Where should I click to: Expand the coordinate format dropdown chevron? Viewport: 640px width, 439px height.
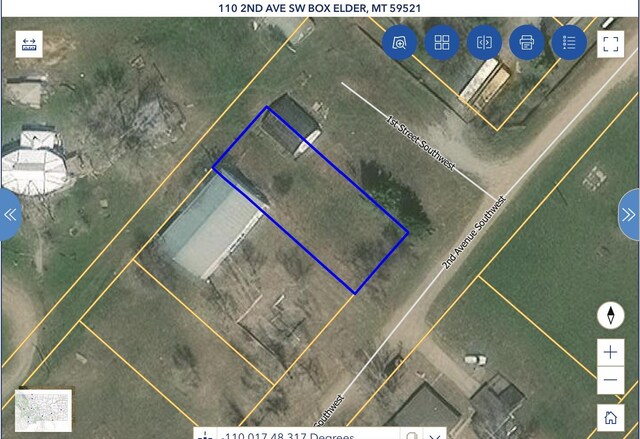point(435,435)
